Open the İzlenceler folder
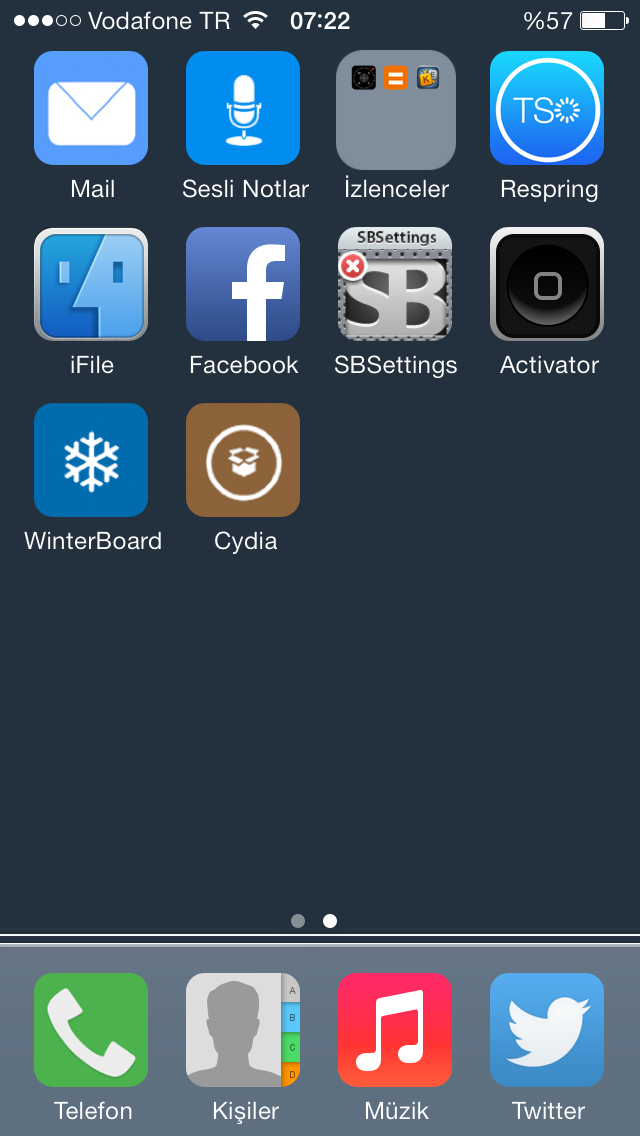Image resolution: width=640 pixels, height=1136 pixels. pyautogui.click(x=396, y=109)
